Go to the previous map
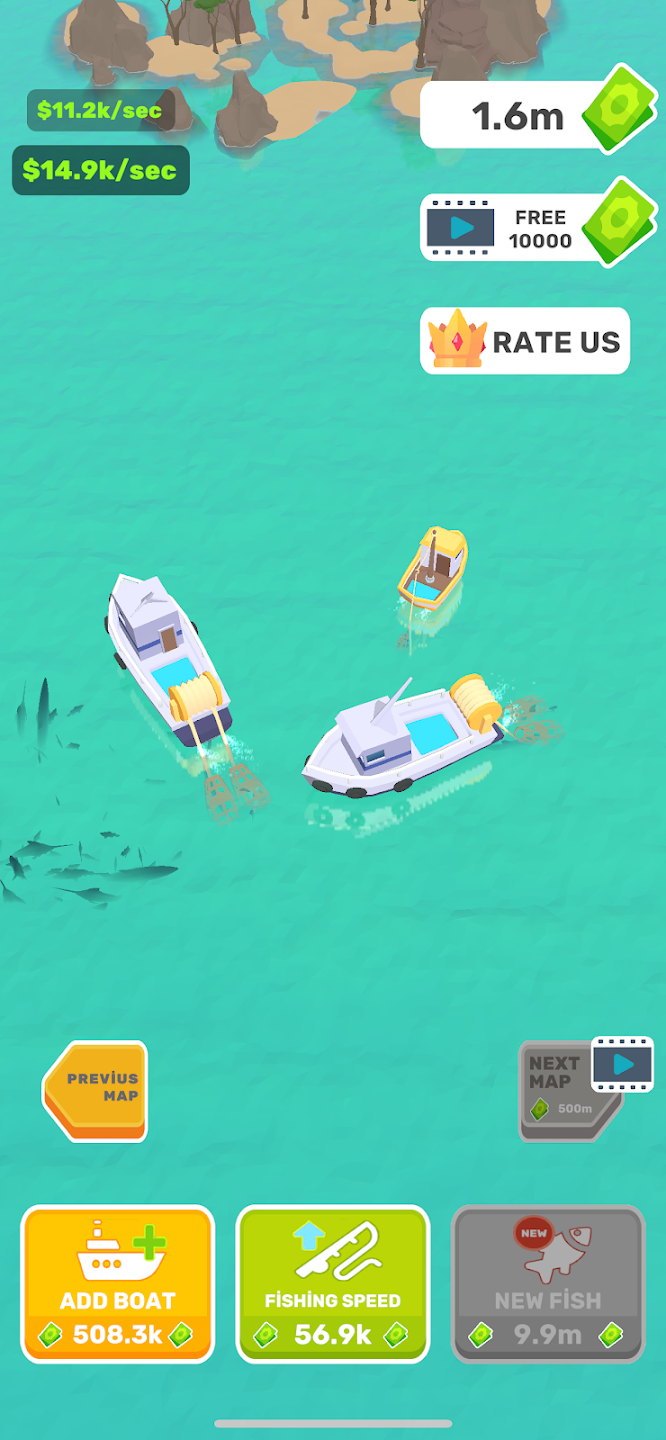The image size is (666, 1440). 96,1090
